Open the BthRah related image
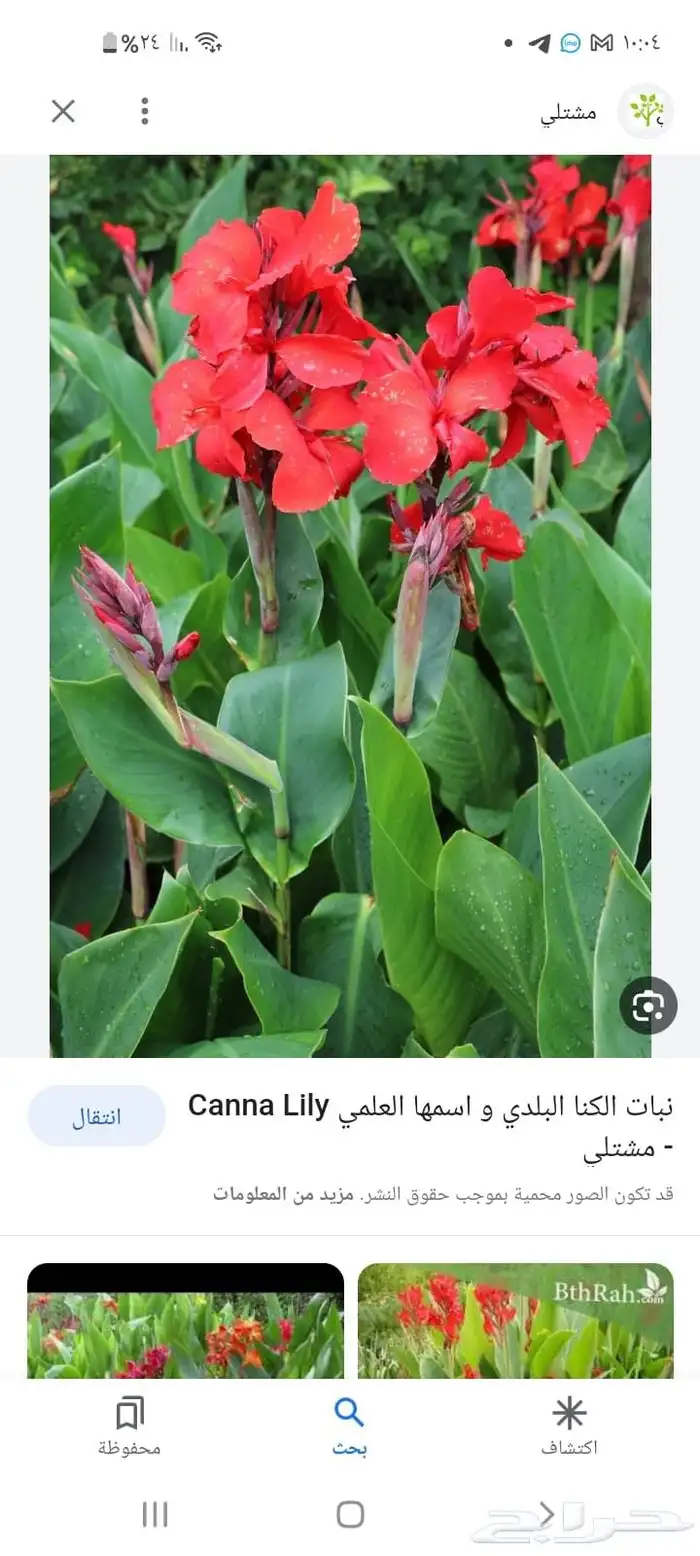The height and width of the screenshot is (1556, 700). pos(515,1320)
